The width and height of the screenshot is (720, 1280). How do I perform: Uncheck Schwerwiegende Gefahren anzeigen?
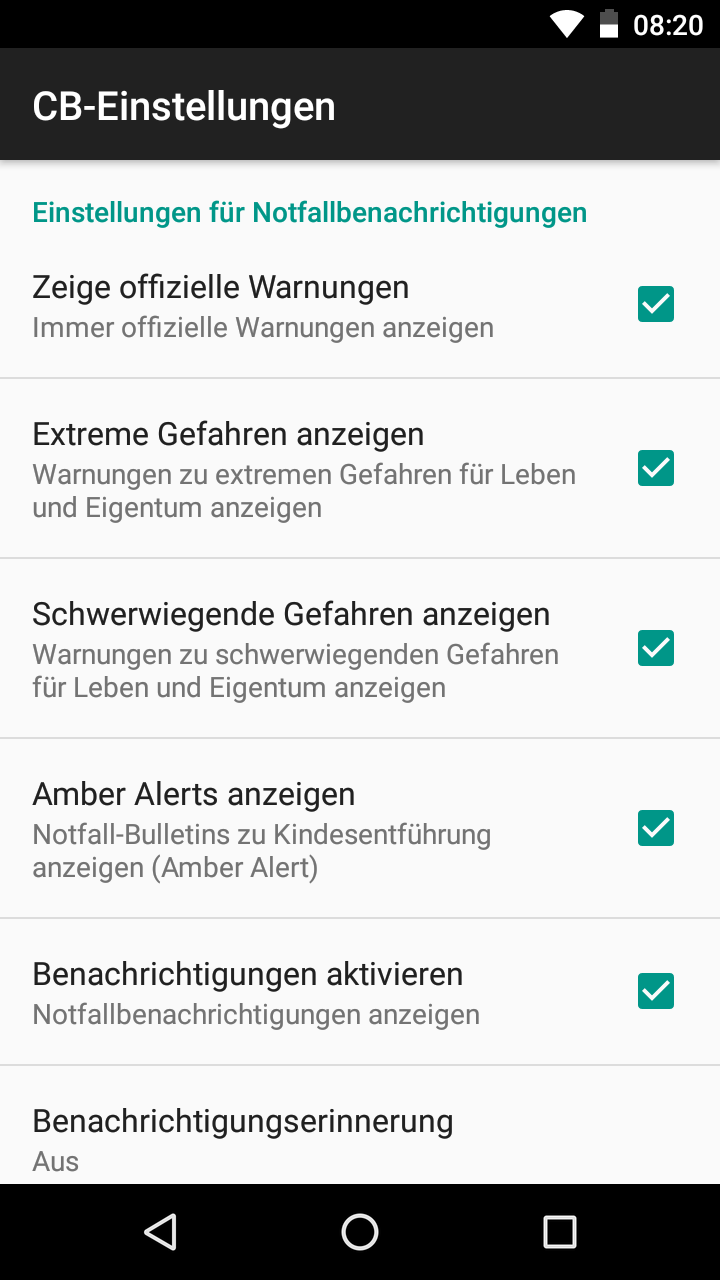point(655,648)
